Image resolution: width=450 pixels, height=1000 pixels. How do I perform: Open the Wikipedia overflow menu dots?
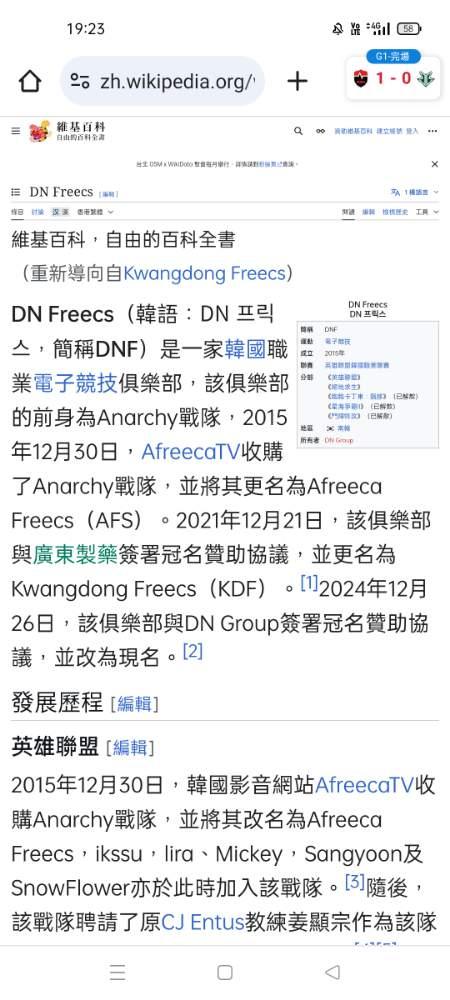(433, 131)
